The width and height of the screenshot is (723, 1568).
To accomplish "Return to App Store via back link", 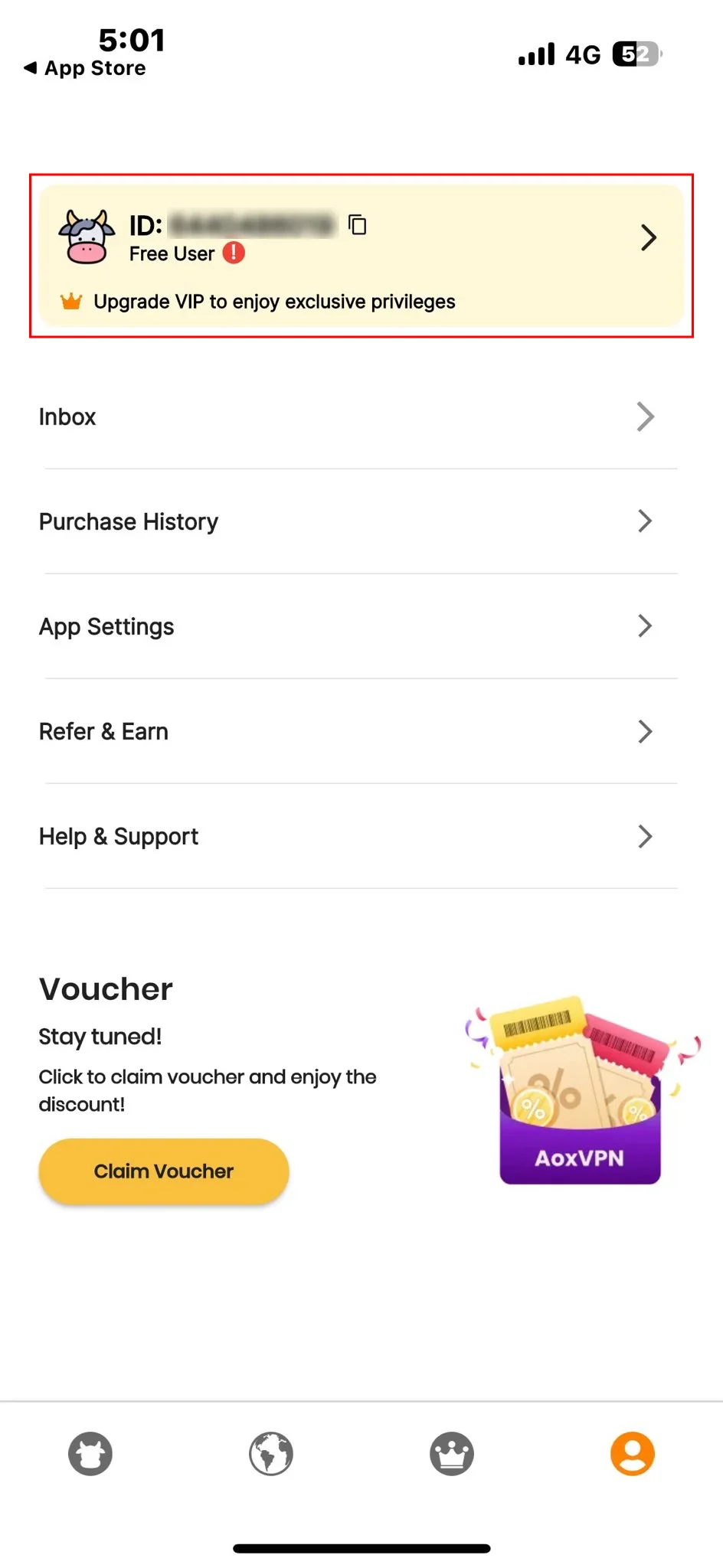I will click(84, 68).
